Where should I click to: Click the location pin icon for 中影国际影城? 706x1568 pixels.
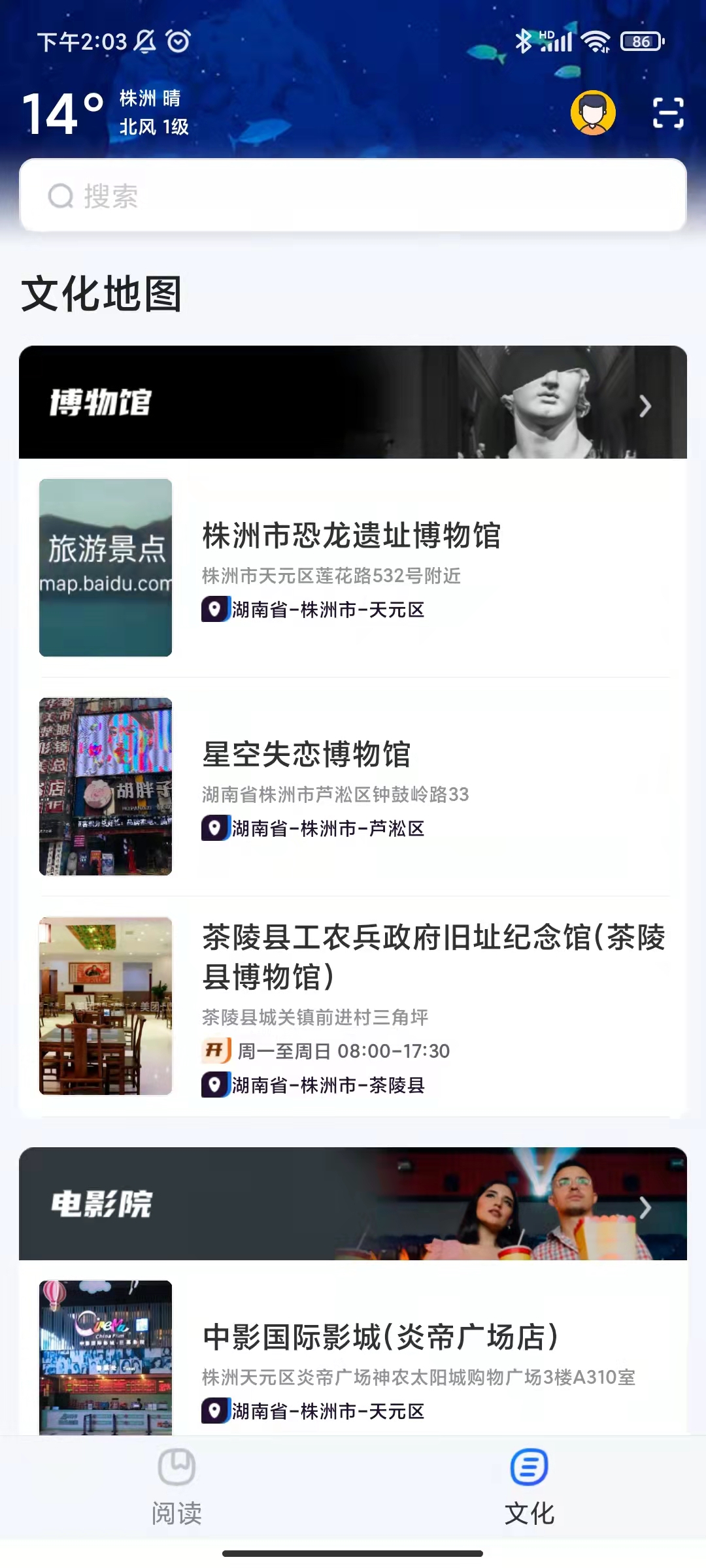(214, 1411)
